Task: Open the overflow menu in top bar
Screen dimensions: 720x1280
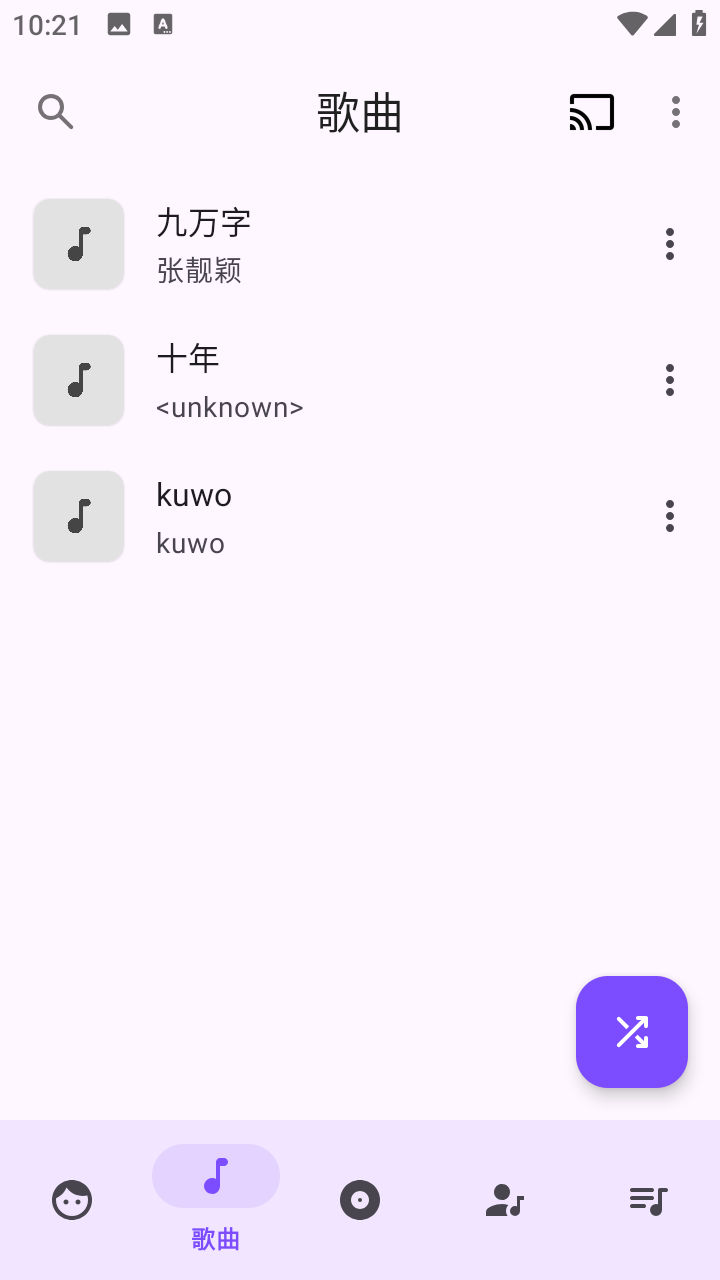Action: click(676, 112)
